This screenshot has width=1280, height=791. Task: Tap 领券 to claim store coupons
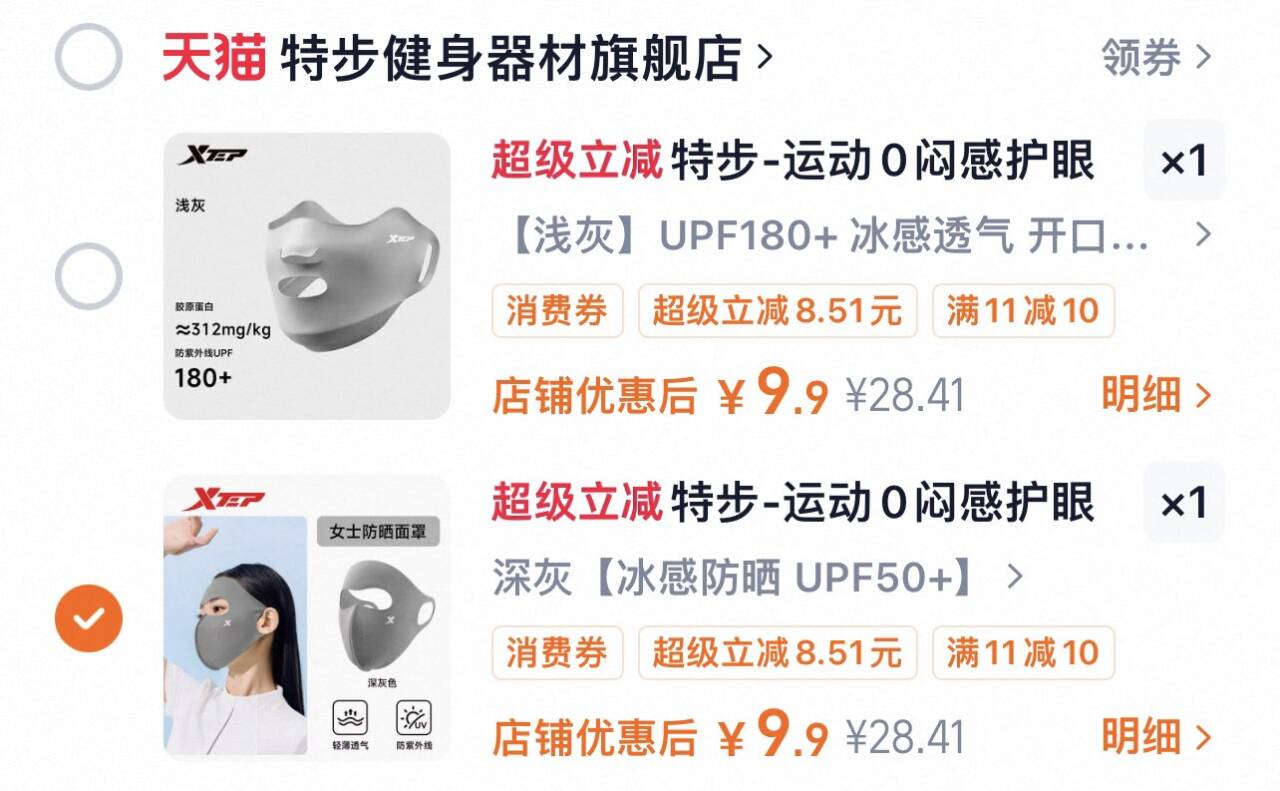pyautogui.click(x=1155, y=57)
